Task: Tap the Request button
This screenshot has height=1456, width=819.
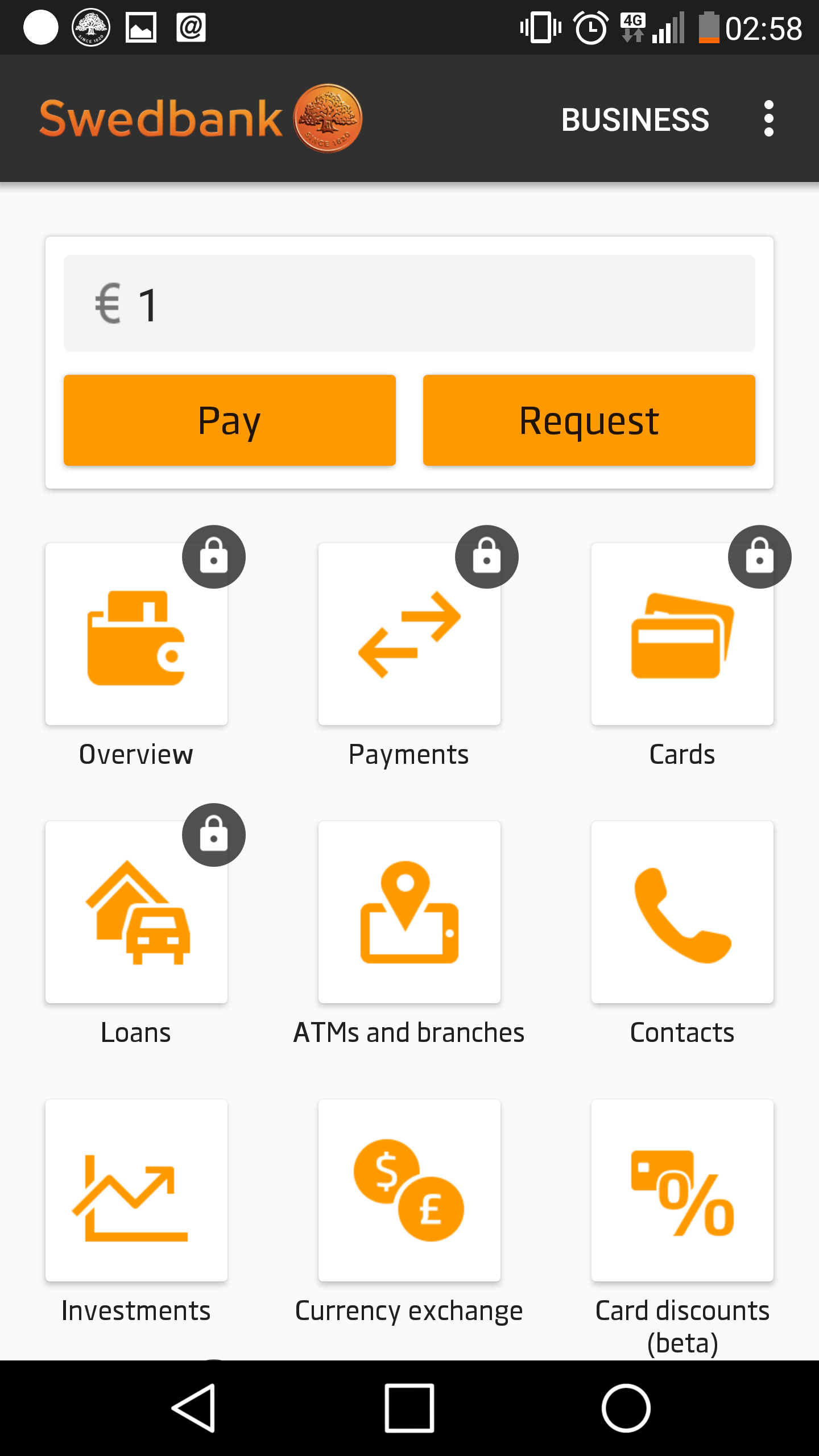Action: tap(589, 420)
